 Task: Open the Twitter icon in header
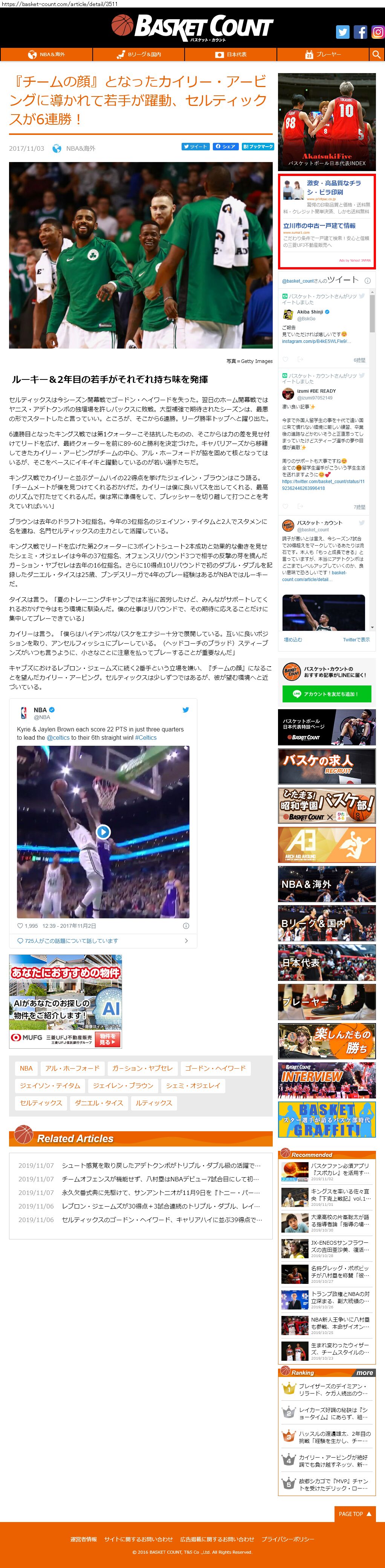pos(342,32)
